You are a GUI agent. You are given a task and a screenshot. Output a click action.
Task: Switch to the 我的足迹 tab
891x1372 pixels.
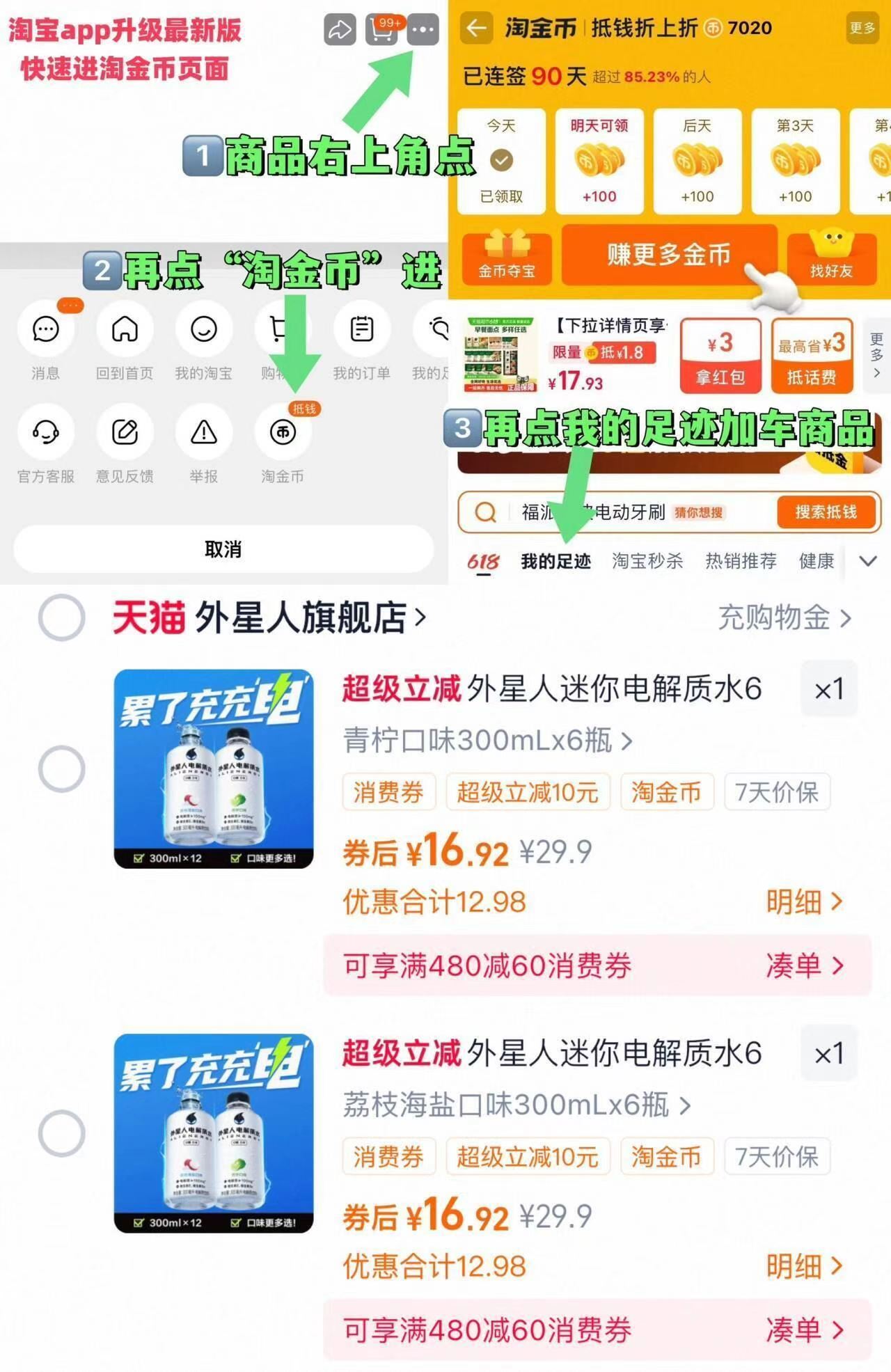(557, 560)
